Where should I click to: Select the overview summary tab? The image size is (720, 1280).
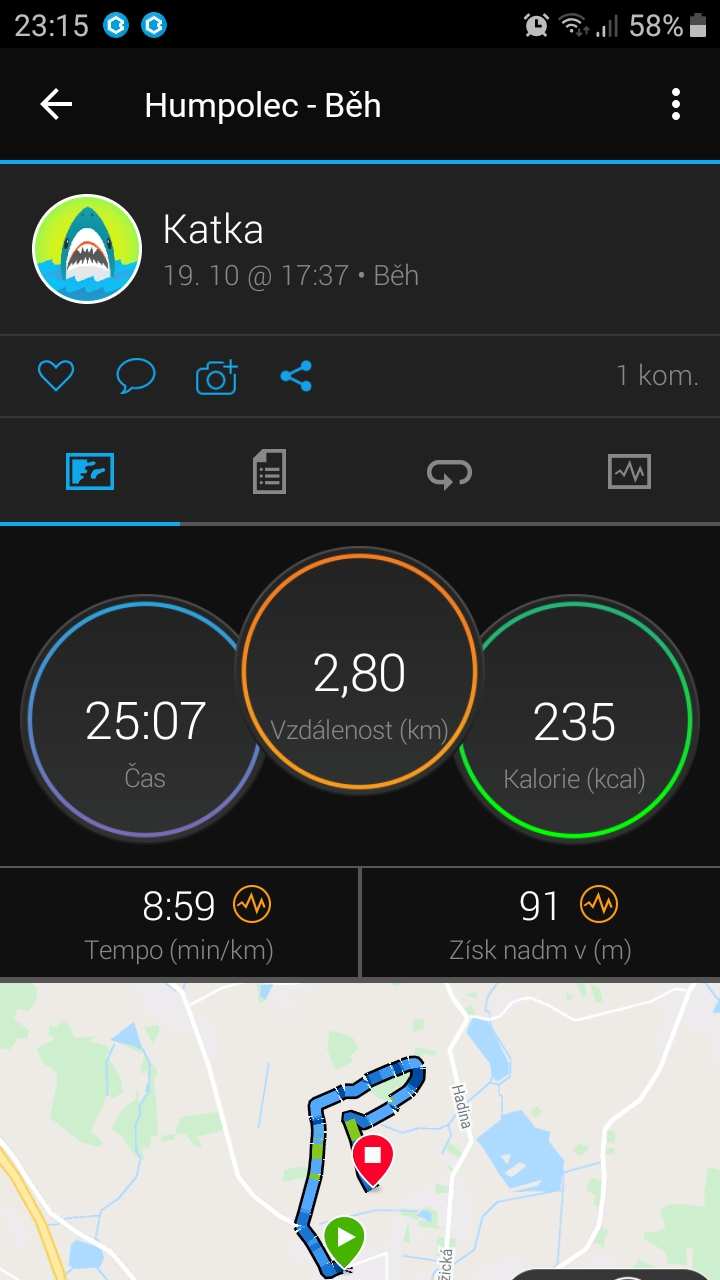pos(90,471)
